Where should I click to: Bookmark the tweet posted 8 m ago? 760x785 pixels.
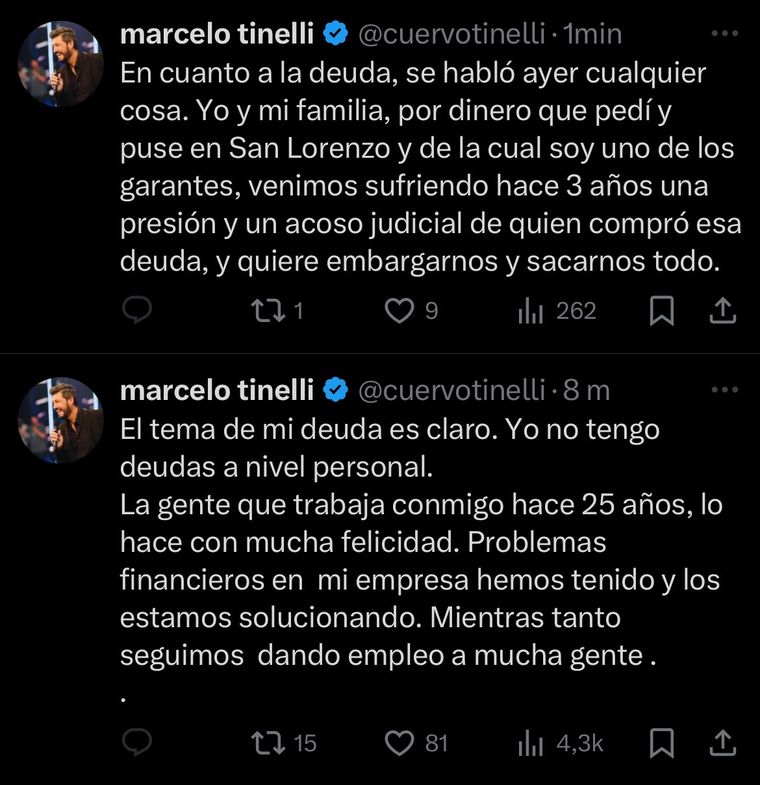click(x=661, y=742)
